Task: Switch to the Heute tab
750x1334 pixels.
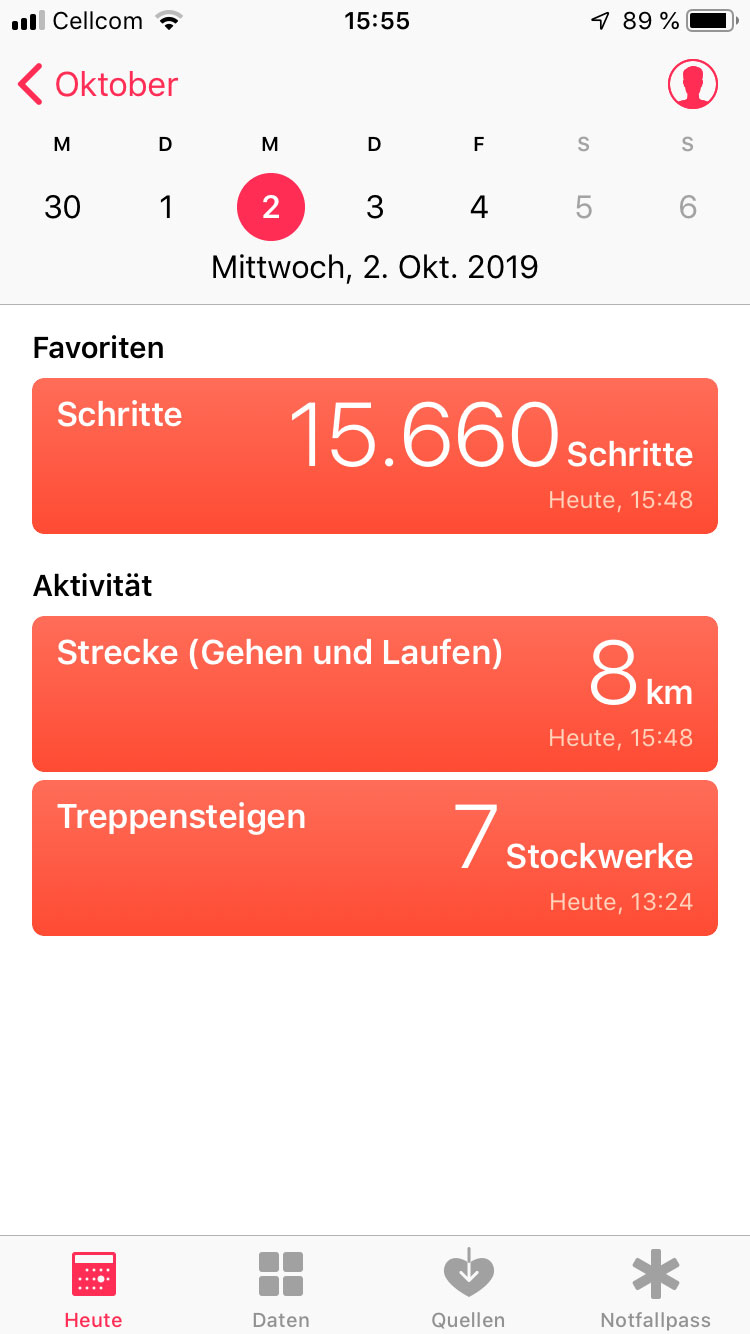Action: pos(94,1288)
